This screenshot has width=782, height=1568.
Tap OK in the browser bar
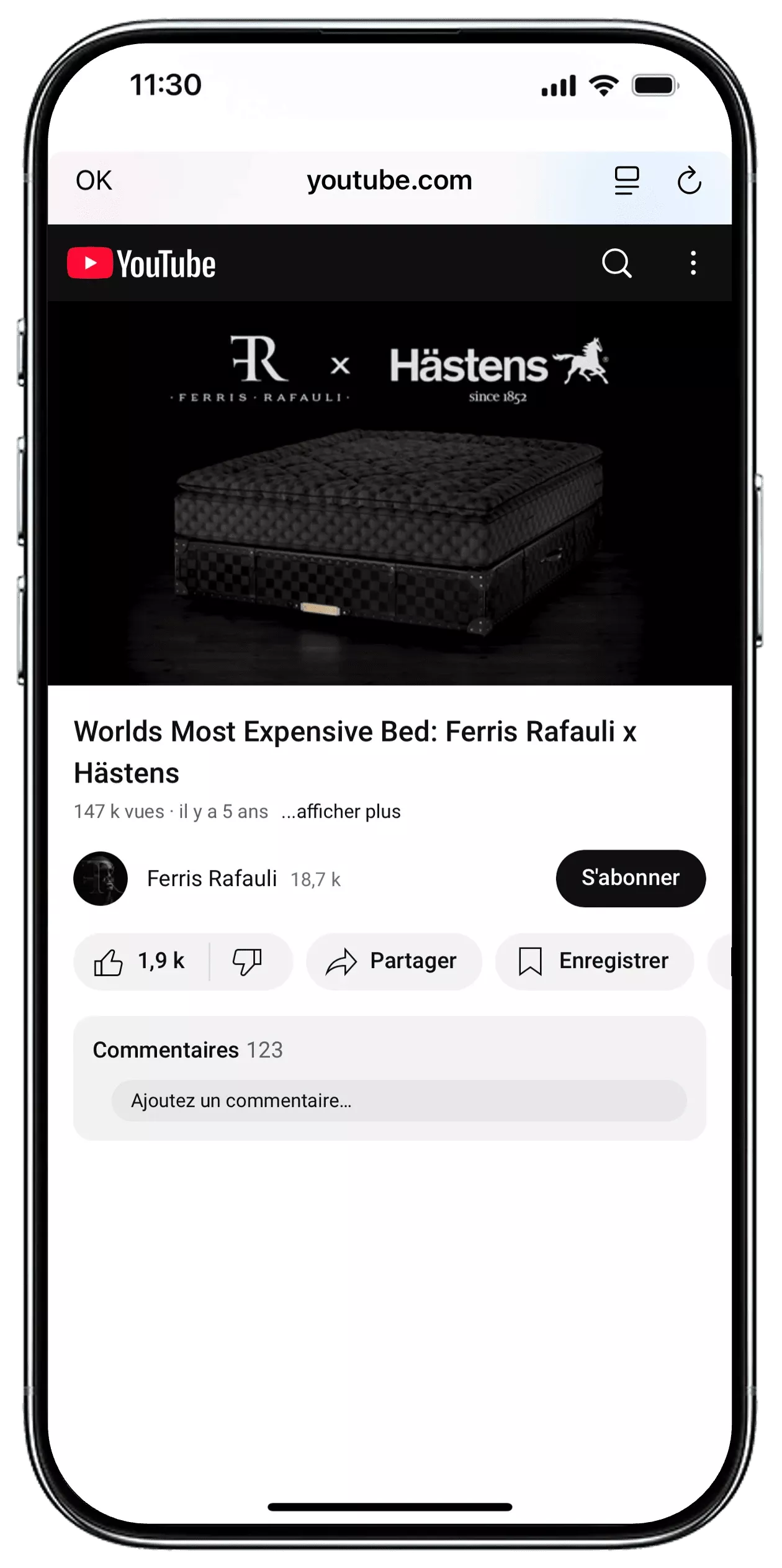click(x=94, y=181)
